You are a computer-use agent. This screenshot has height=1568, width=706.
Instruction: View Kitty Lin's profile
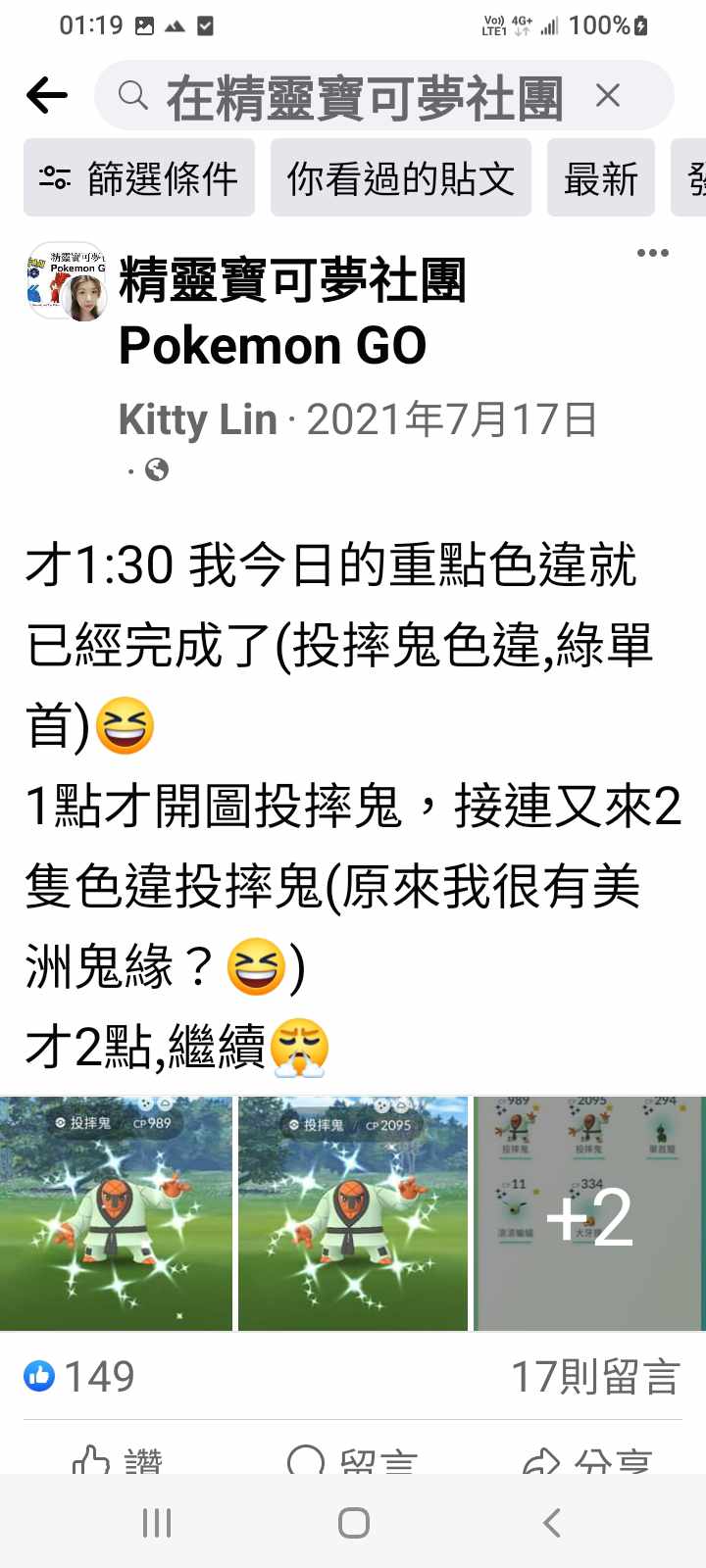point(197,419)
